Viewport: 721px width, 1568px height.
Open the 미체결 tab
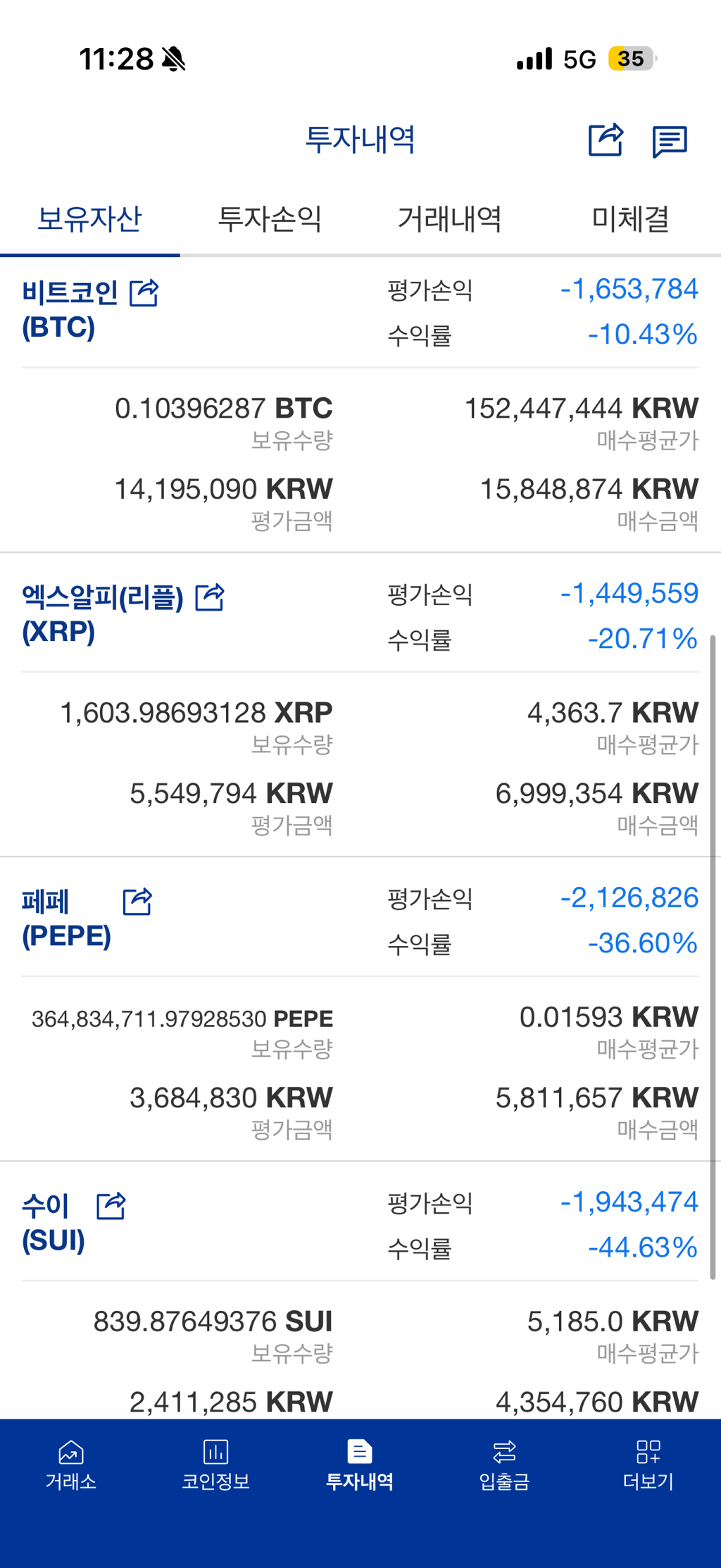click(x=630, y=218)
